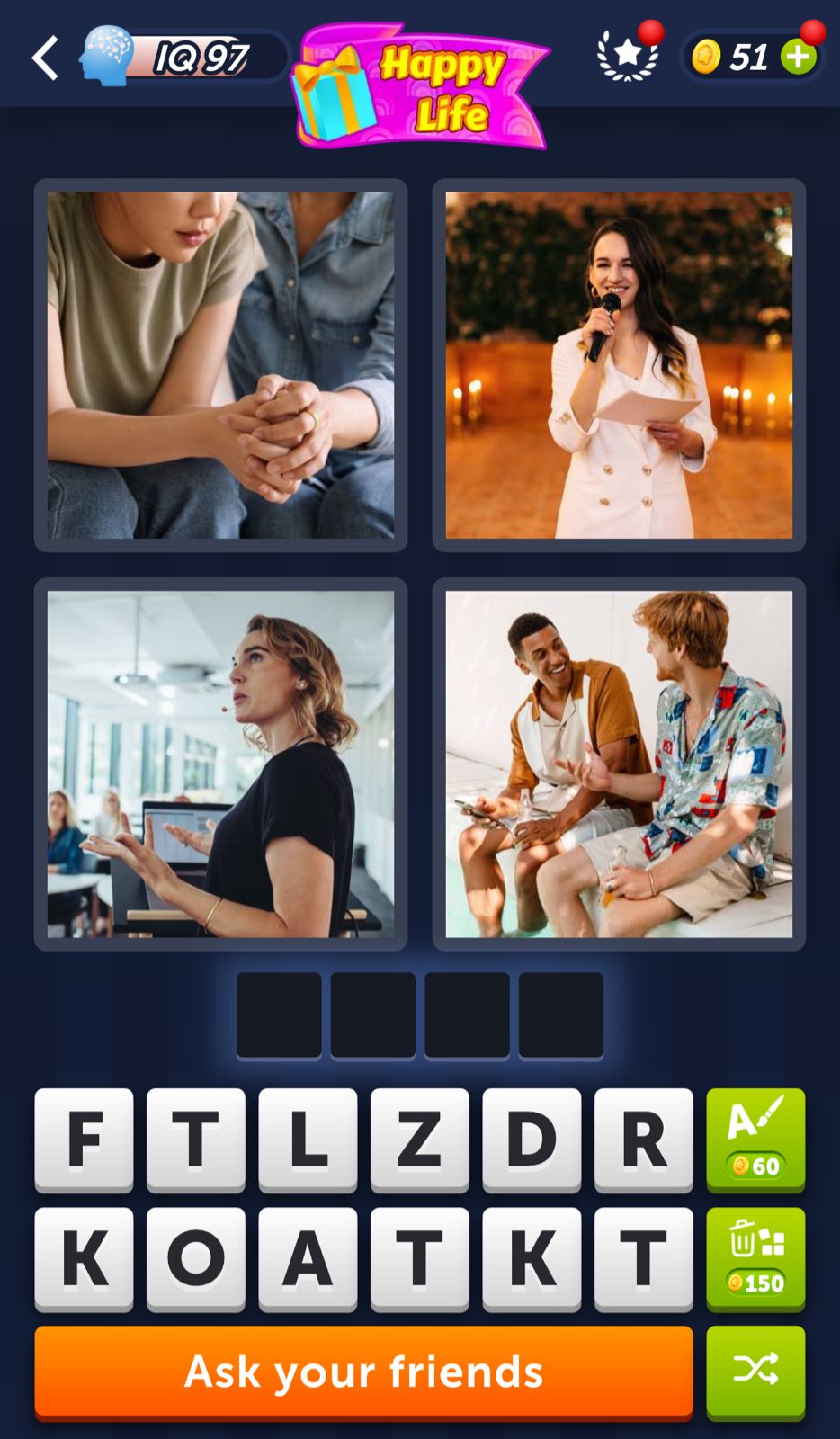Enlarge the woman with microphone photo
This screenshot has width=840, height=1439.
click(x=619, y=365)
